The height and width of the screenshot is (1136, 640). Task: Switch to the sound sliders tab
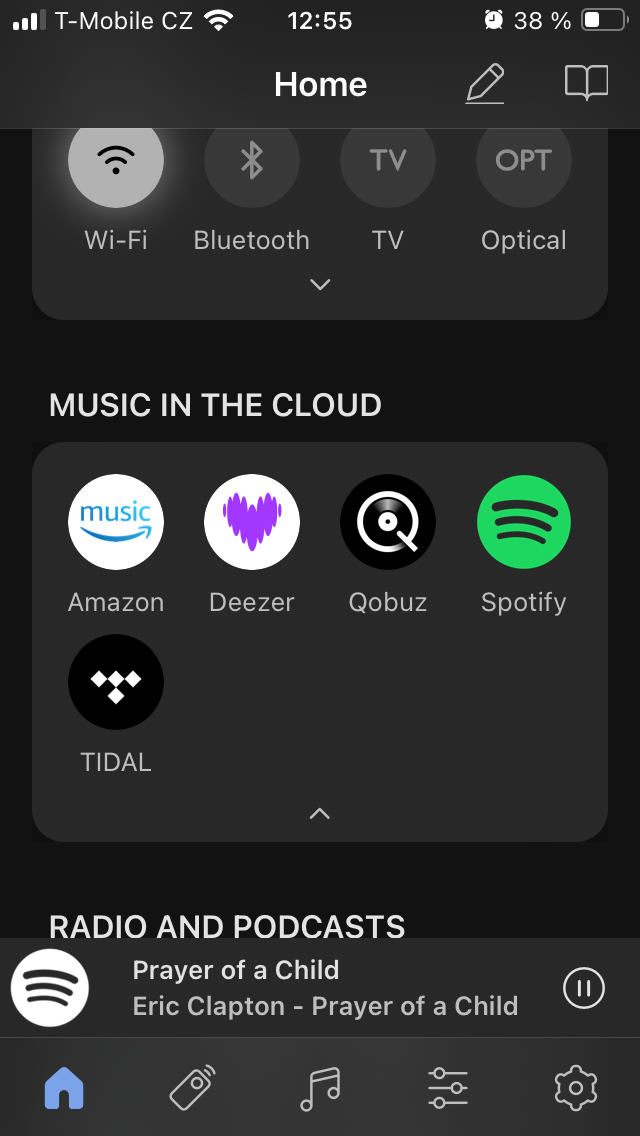click(447, 1087)
